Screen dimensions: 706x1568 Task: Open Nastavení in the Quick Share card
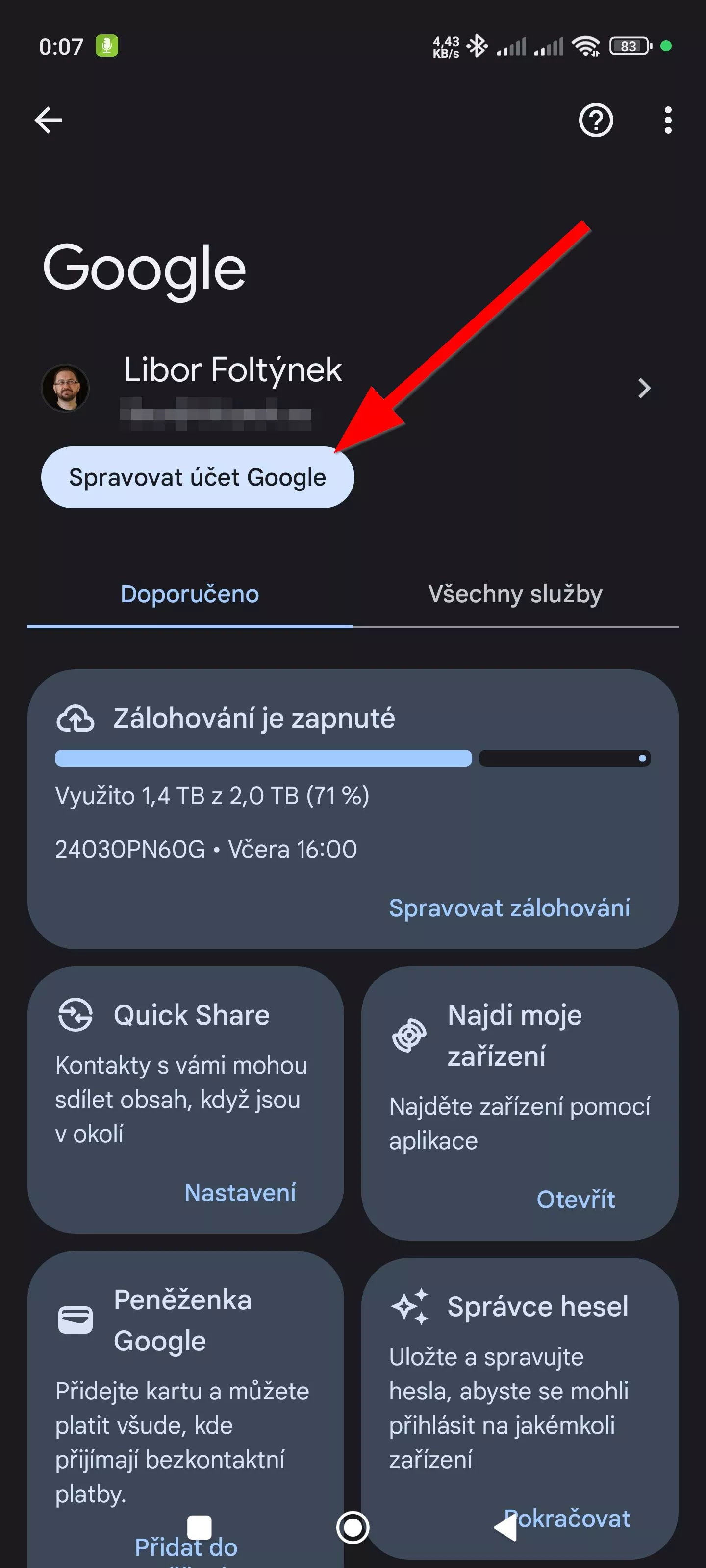point(240,1193)
